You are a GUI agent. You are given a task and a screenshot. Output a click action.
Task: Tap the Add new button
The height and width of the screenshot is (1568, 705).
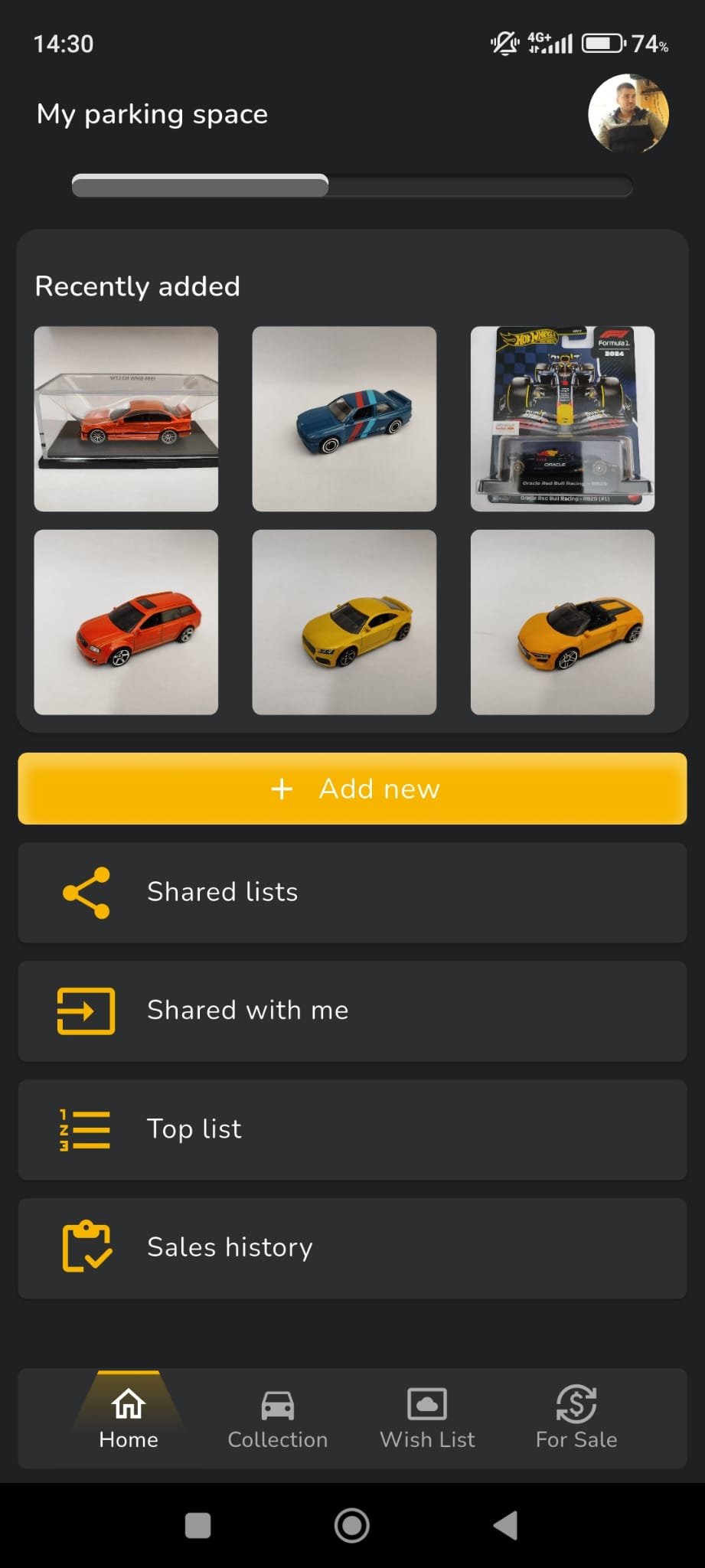tap(352, 789)
